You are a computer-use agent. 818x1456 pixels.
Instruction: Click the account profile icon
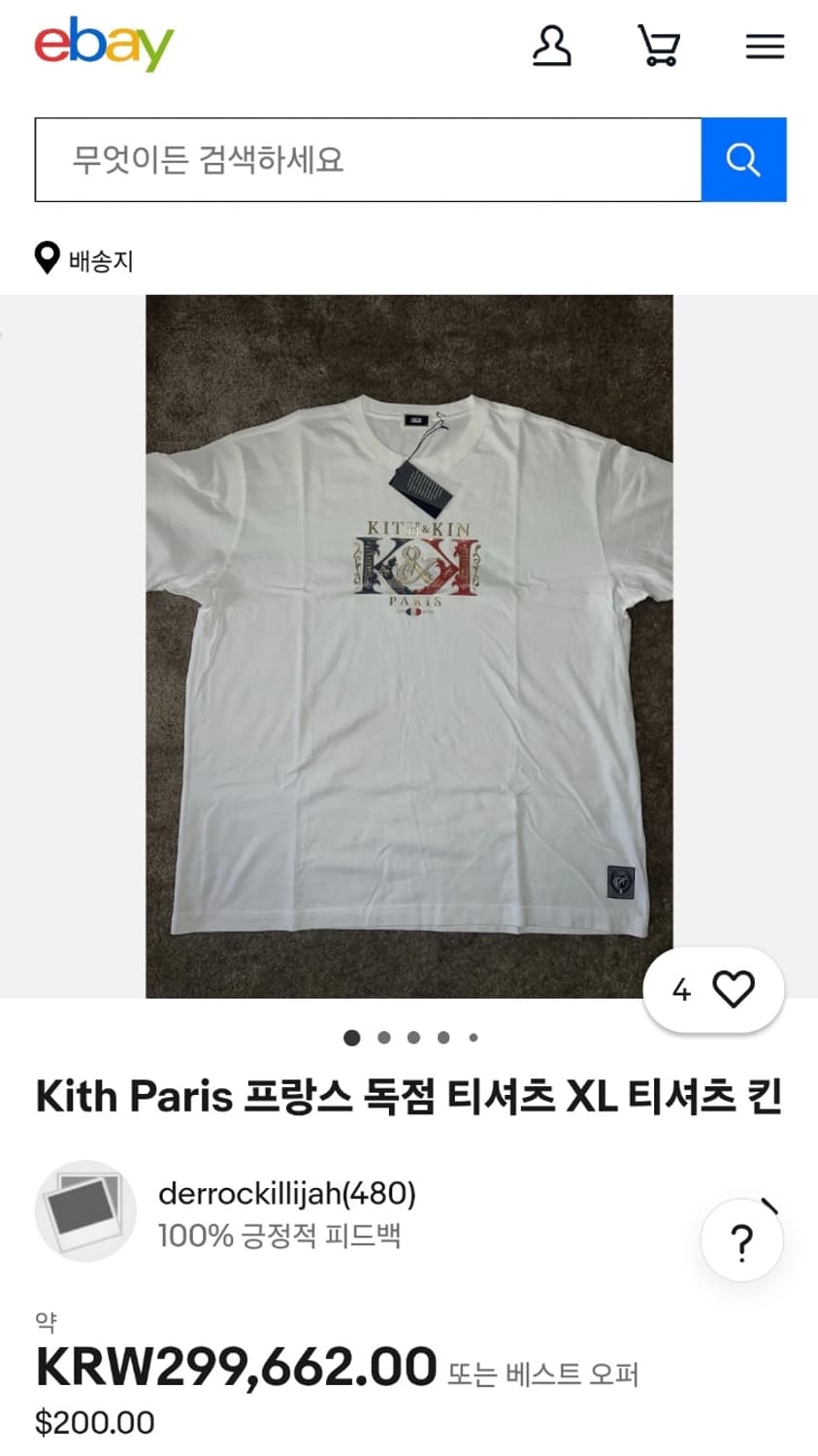(x=552, y=46)
